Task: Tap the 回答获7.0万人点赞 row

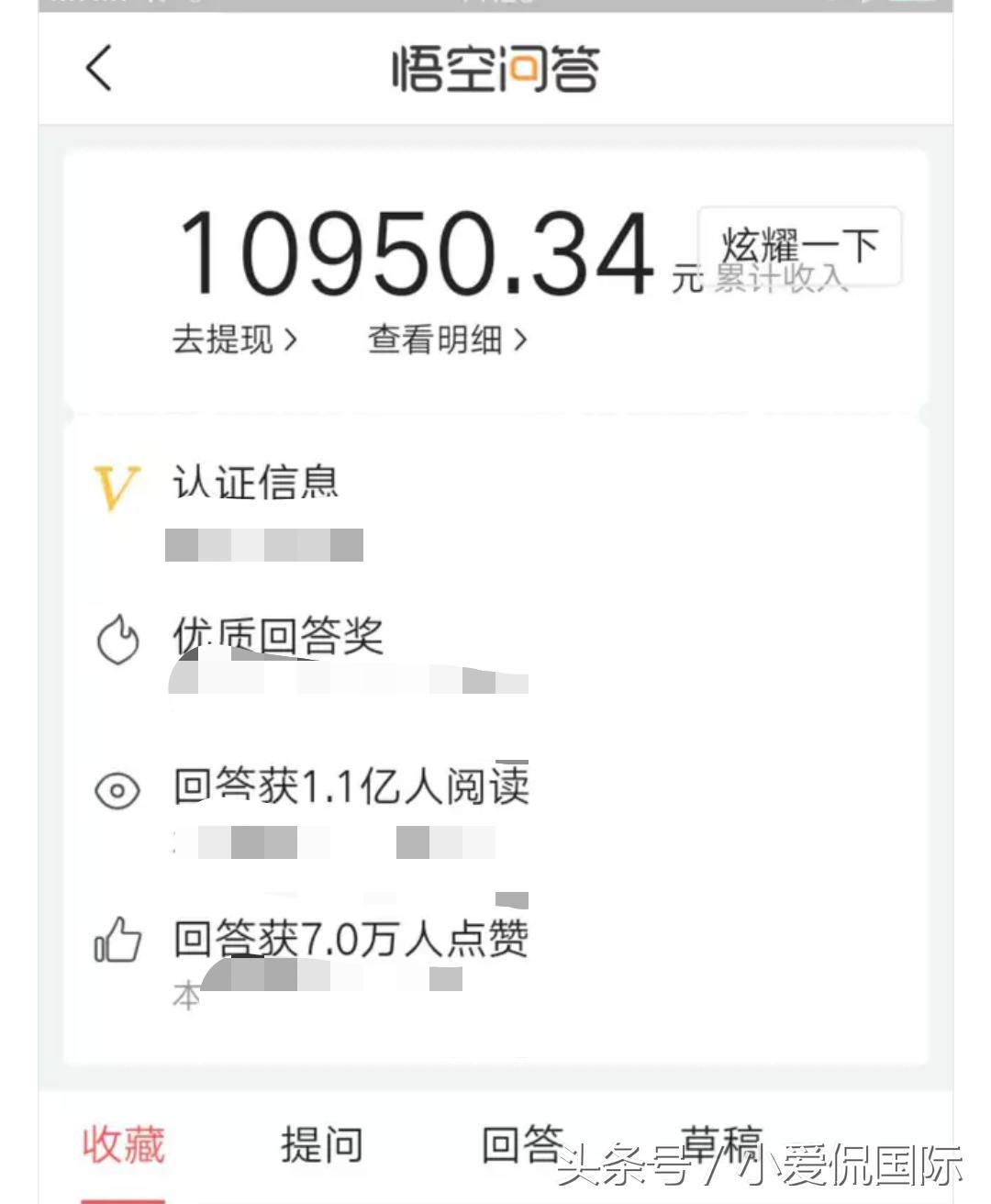Action: 351,939
